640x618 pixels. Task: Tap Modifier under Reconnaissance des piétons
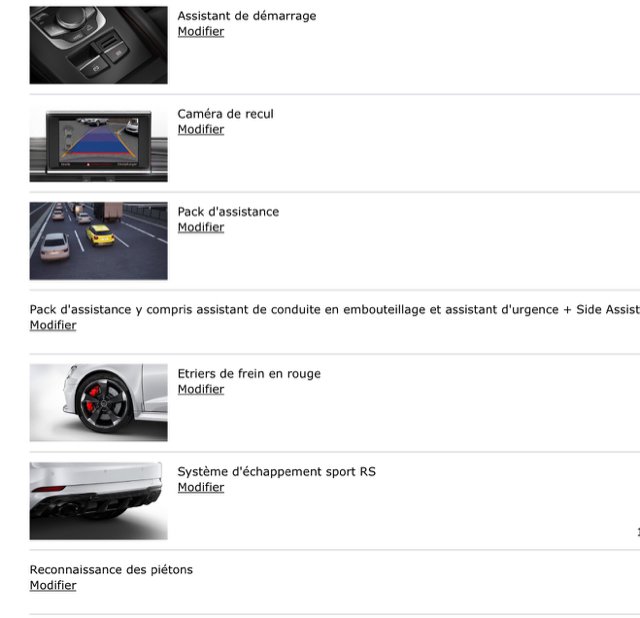pos(52,586)
